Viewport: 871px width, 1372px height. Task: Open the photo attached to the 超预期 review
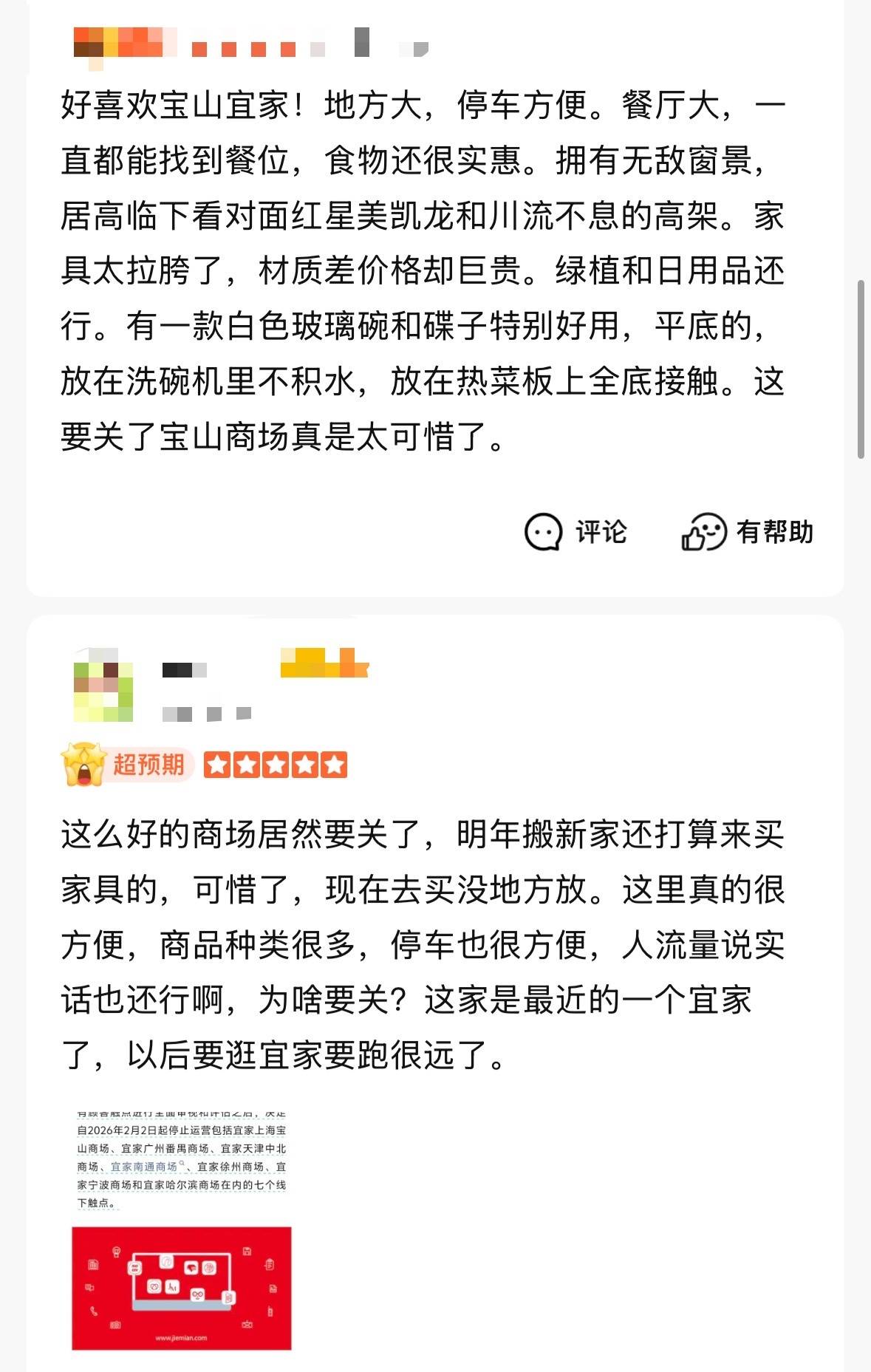tap(182, 1230)
